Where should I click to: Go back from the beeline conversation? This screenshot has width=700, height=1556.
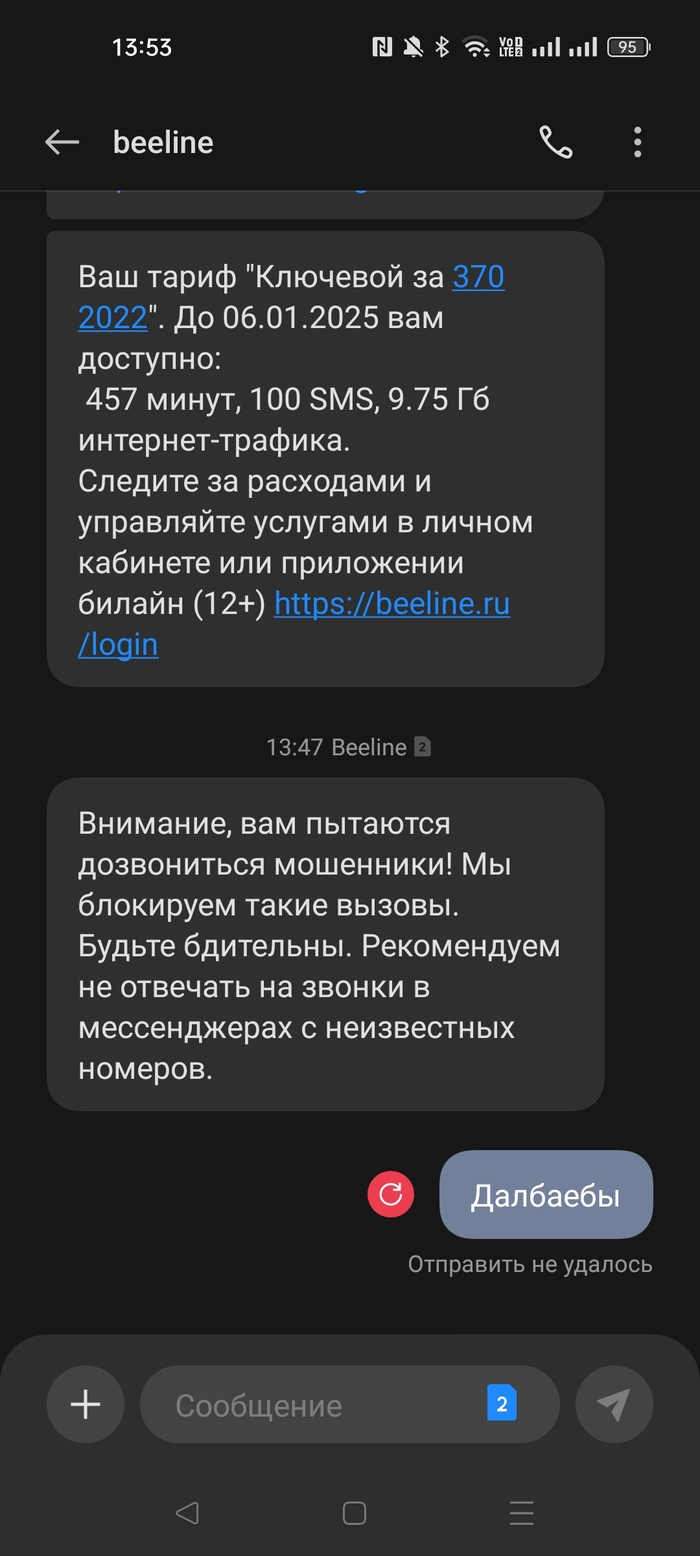[x=62, y=143]
